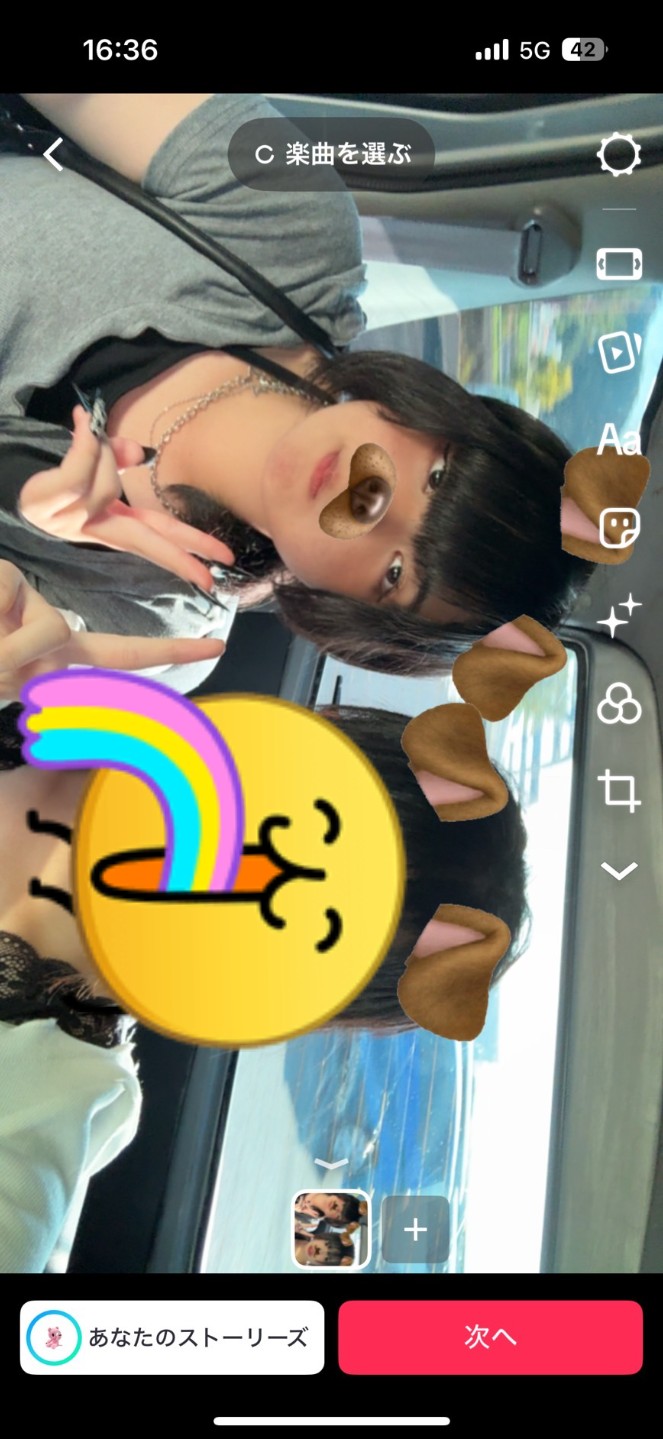
Task: Open the video template icon in the sidebar
Action: click(x=618, y=353)
